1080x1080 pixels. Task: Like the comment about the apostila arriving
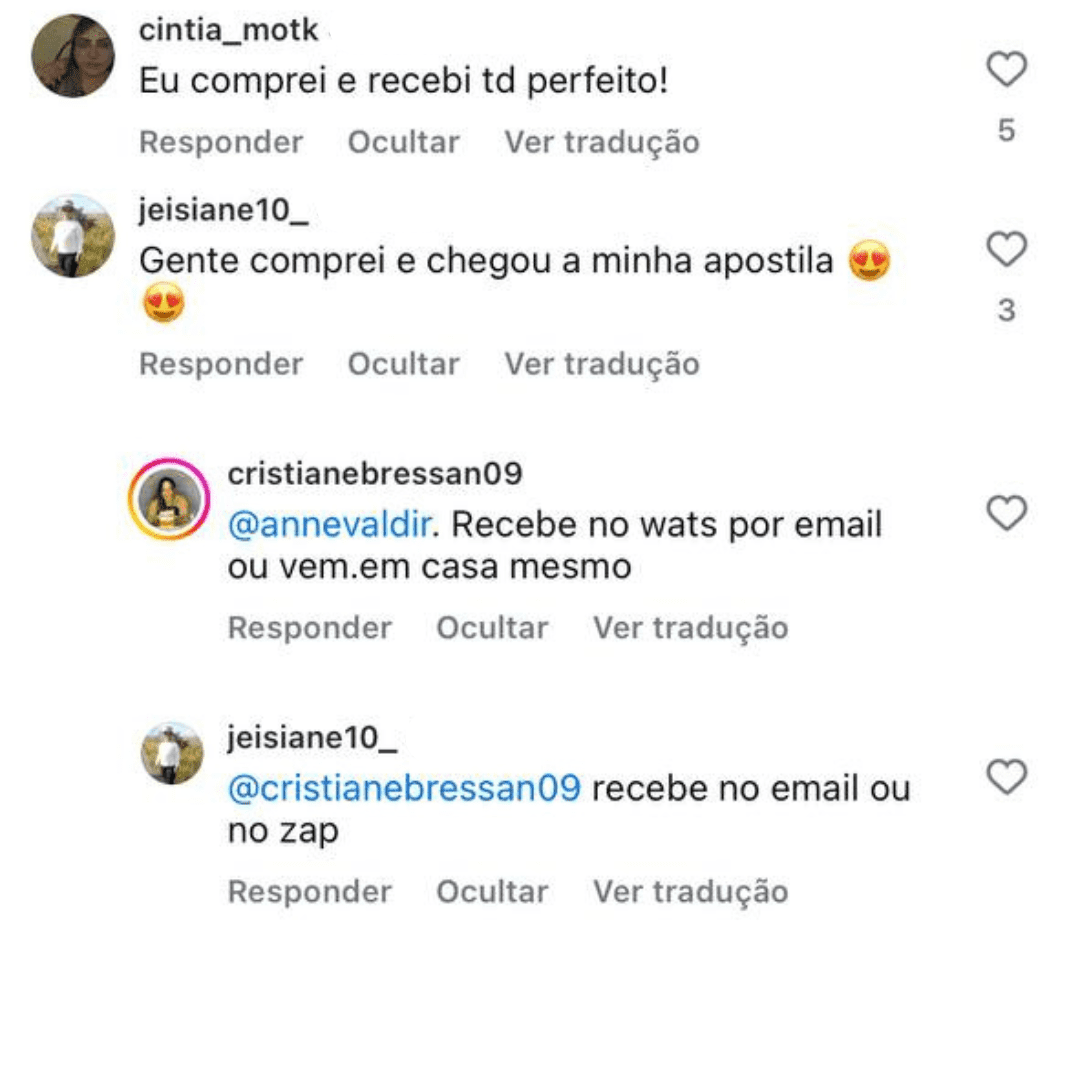[x=1006, y=249]
